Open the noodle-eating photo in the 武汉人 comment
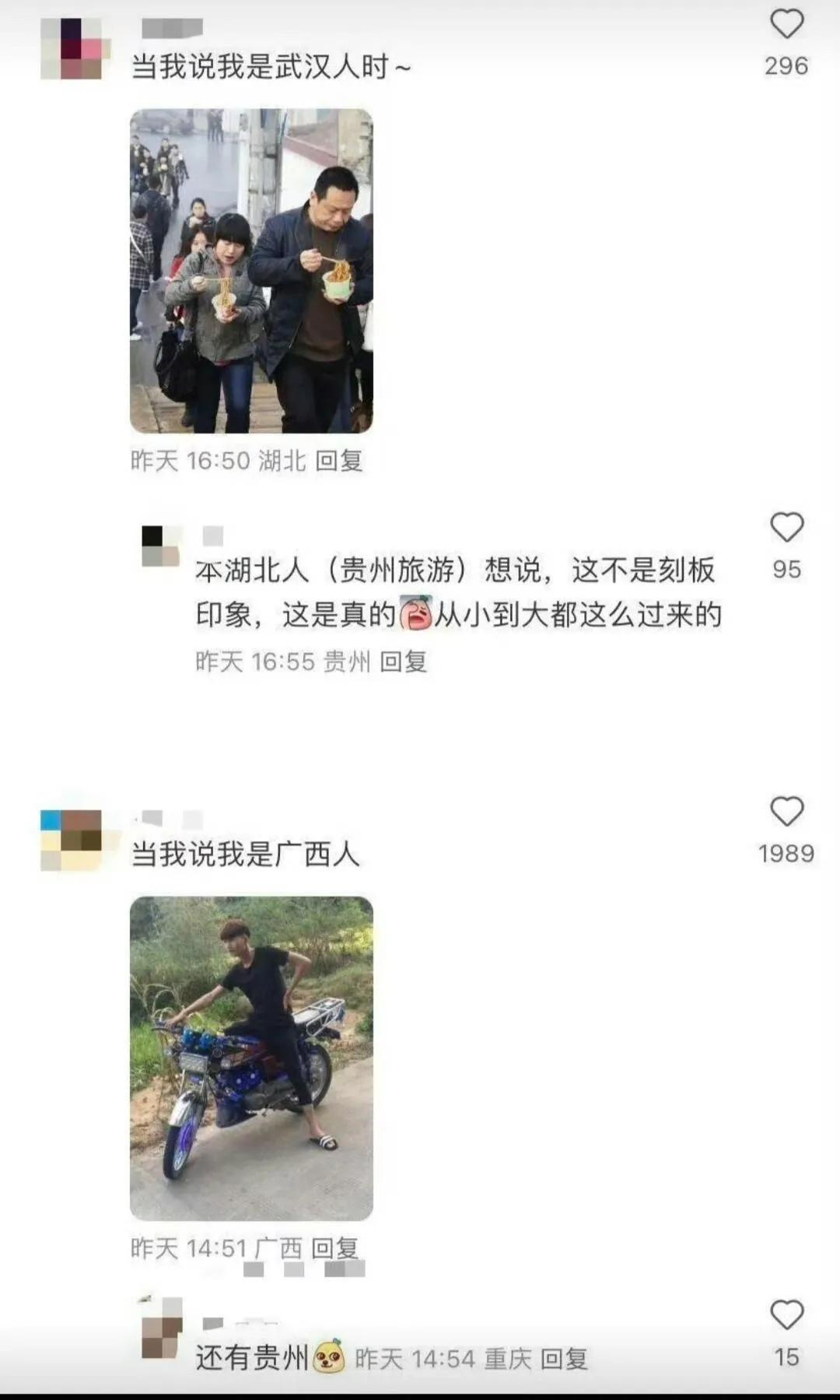This screenshot has width=840, height=1400. pos(251,271)
